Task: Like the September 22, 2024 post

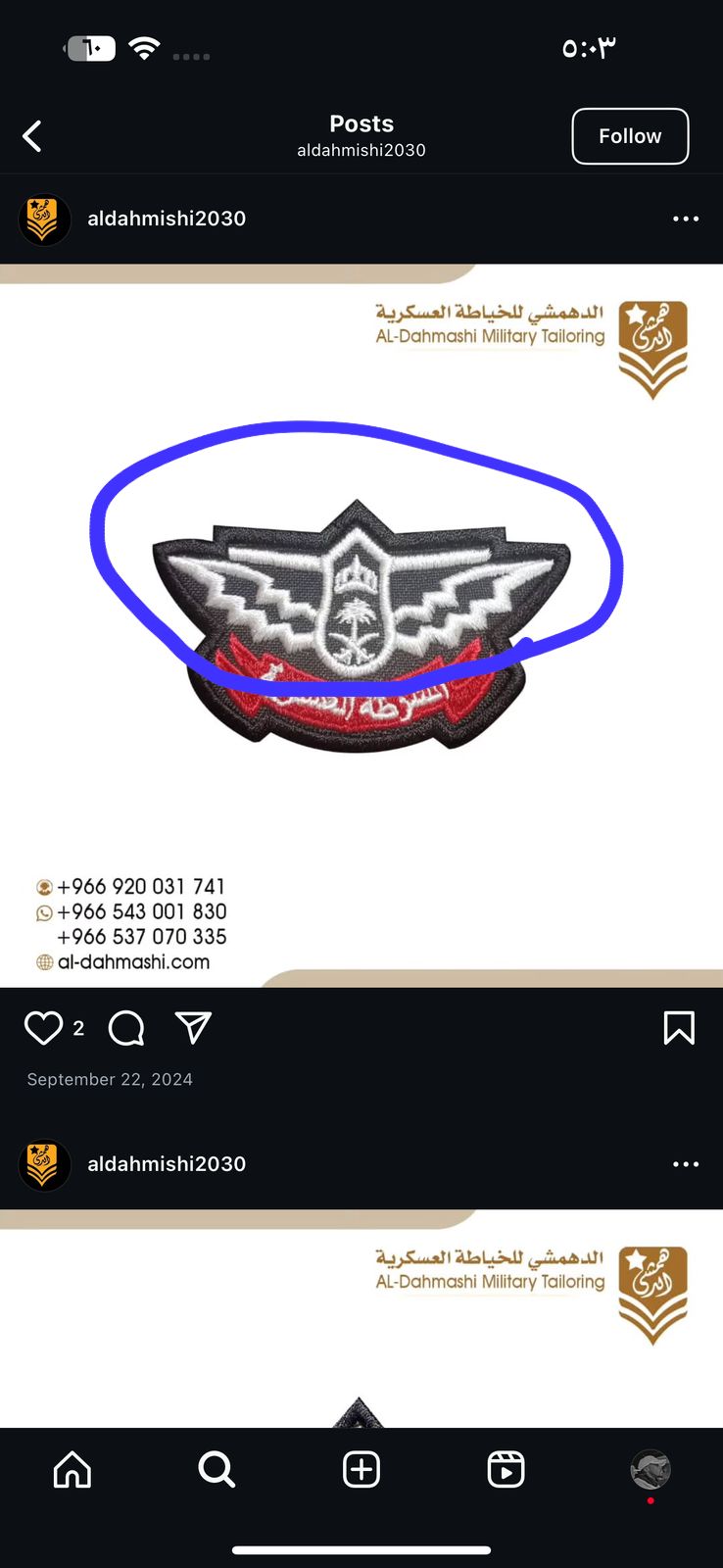Action: (x=43, y=1028)
